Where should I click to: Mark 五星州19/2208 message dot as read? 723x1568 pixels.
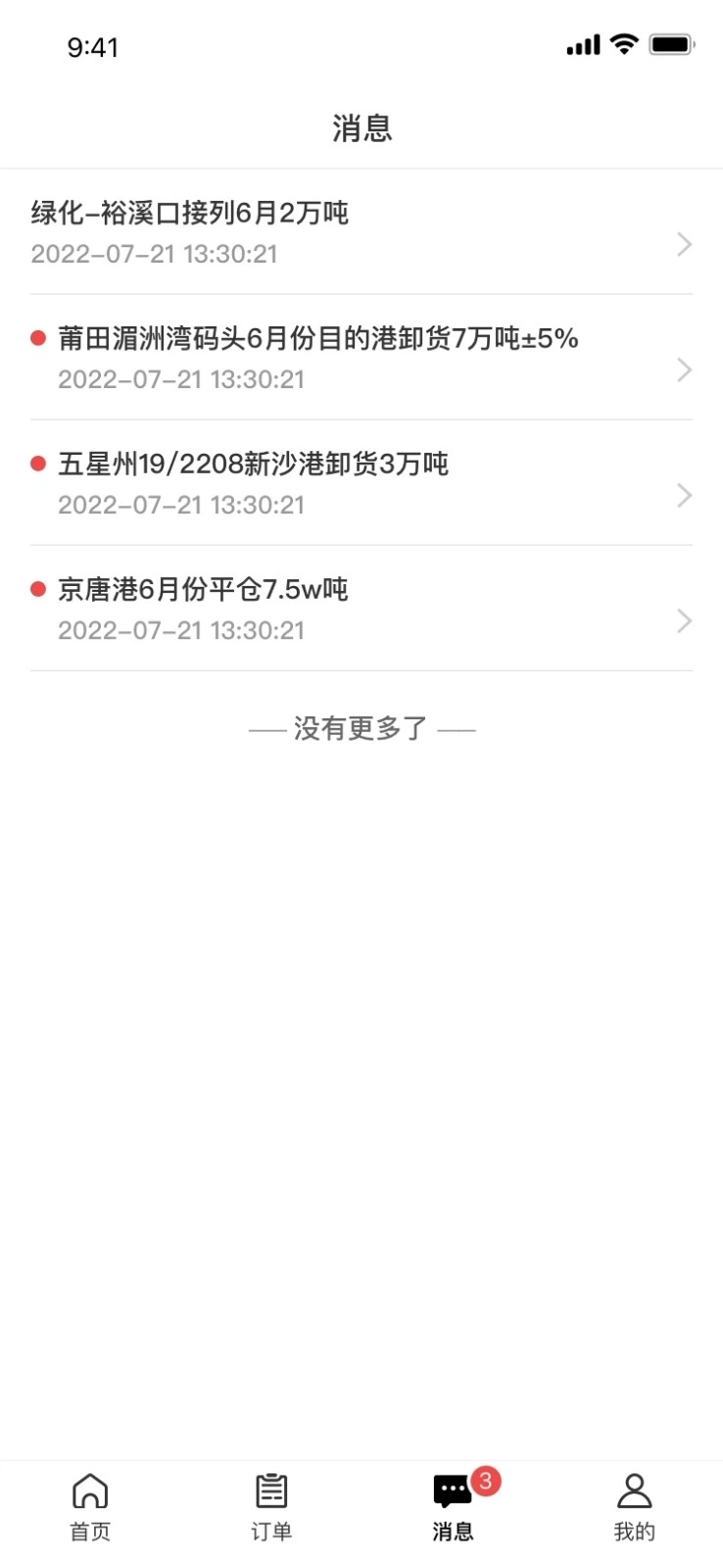click(x=38, y=463)
